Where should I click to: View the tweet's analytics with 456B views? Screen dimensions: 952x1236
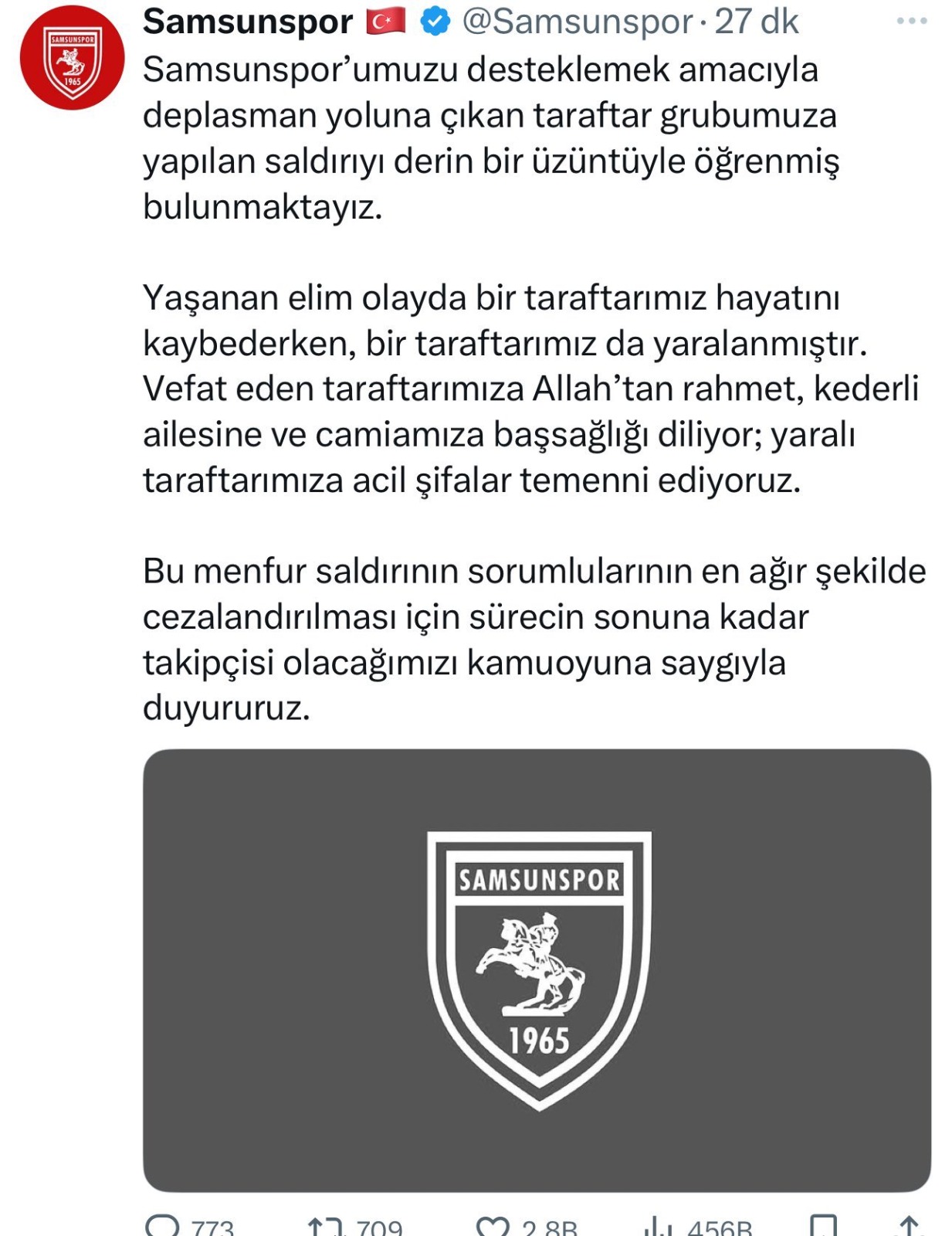[x=657, y=1226]
